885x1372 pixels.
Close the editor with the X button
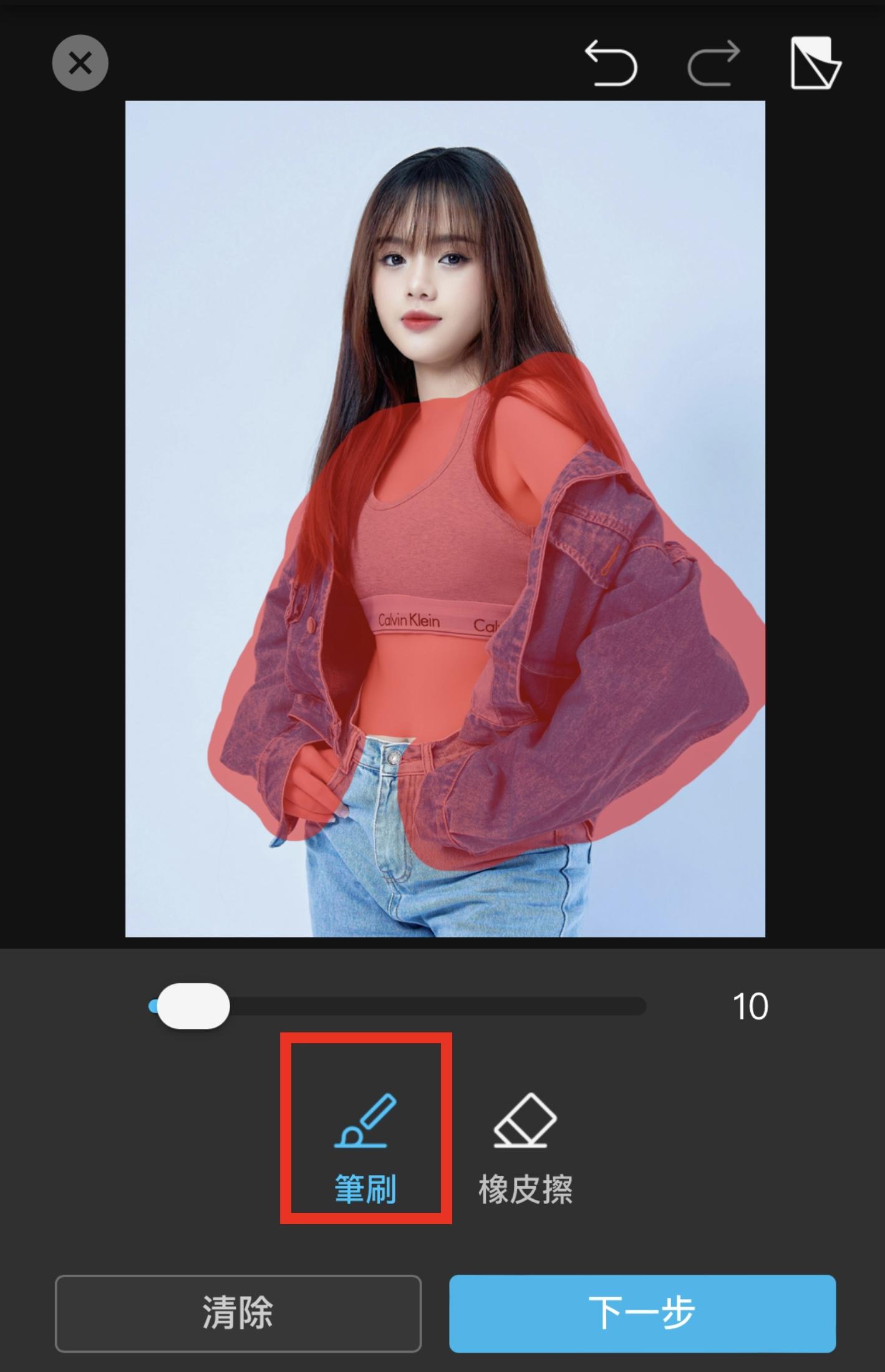pos(80,63)
